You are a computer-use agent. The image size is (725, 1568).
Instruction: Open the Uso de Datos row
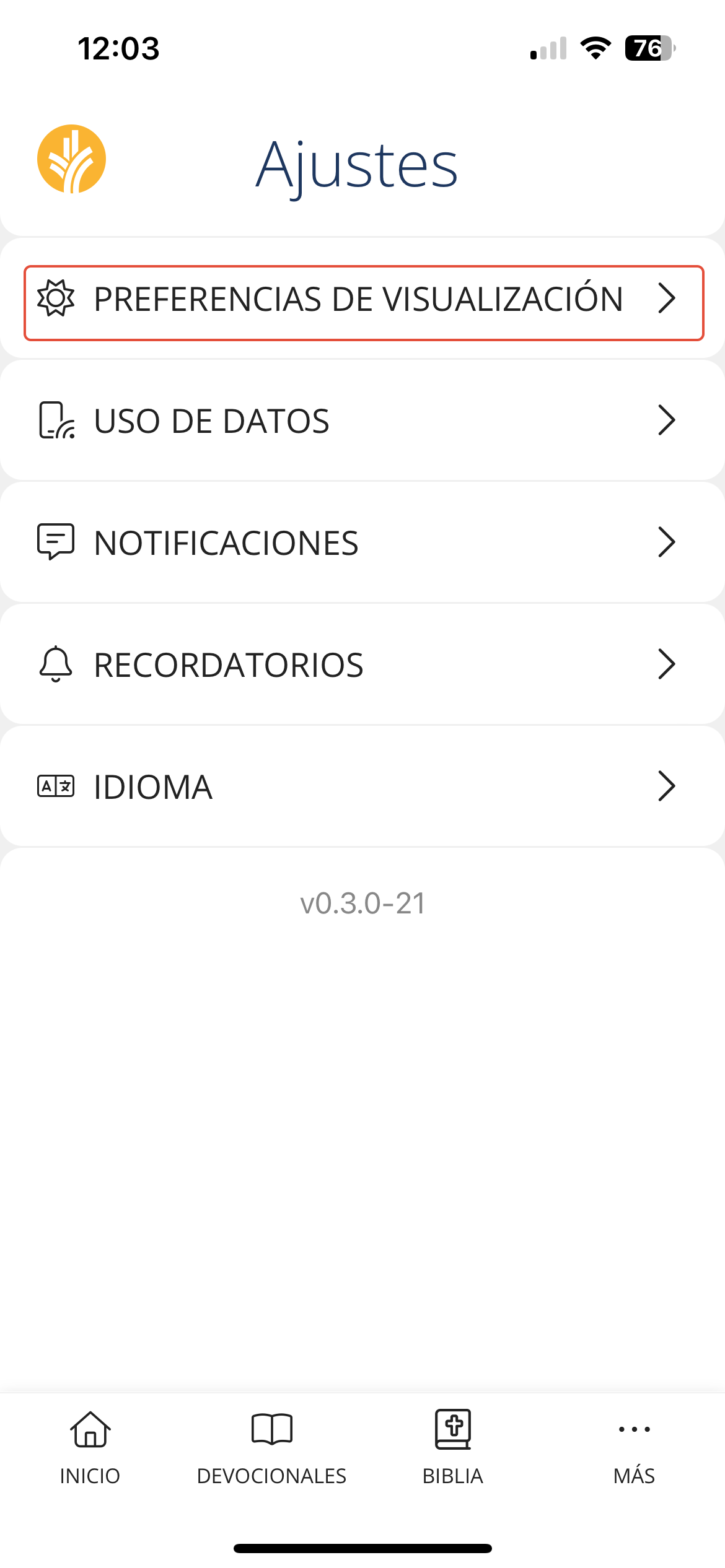(363, 421)
